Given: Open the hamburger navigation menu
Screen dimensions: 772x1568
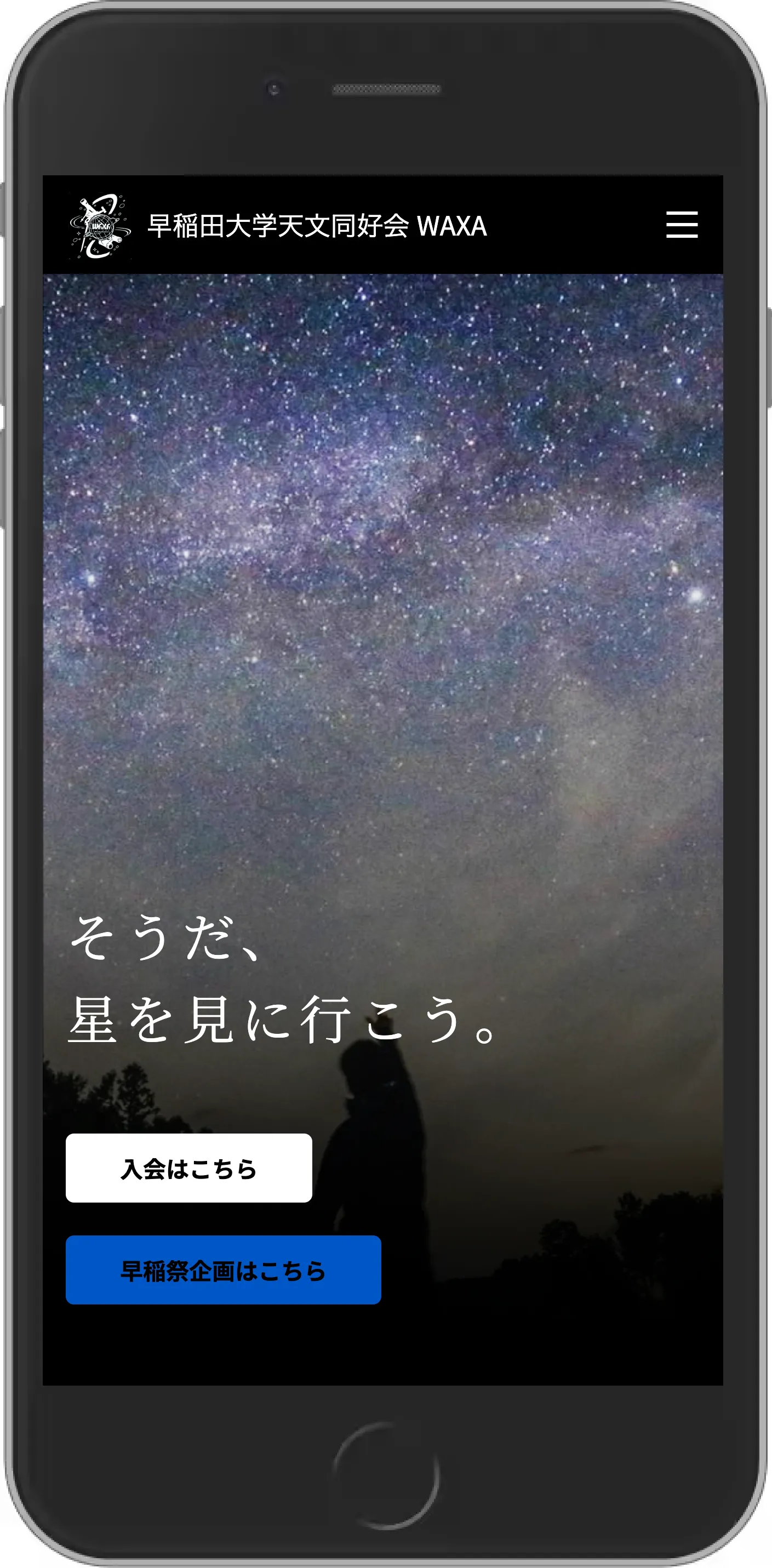Looking at the screenshot, I should [681, 225].
